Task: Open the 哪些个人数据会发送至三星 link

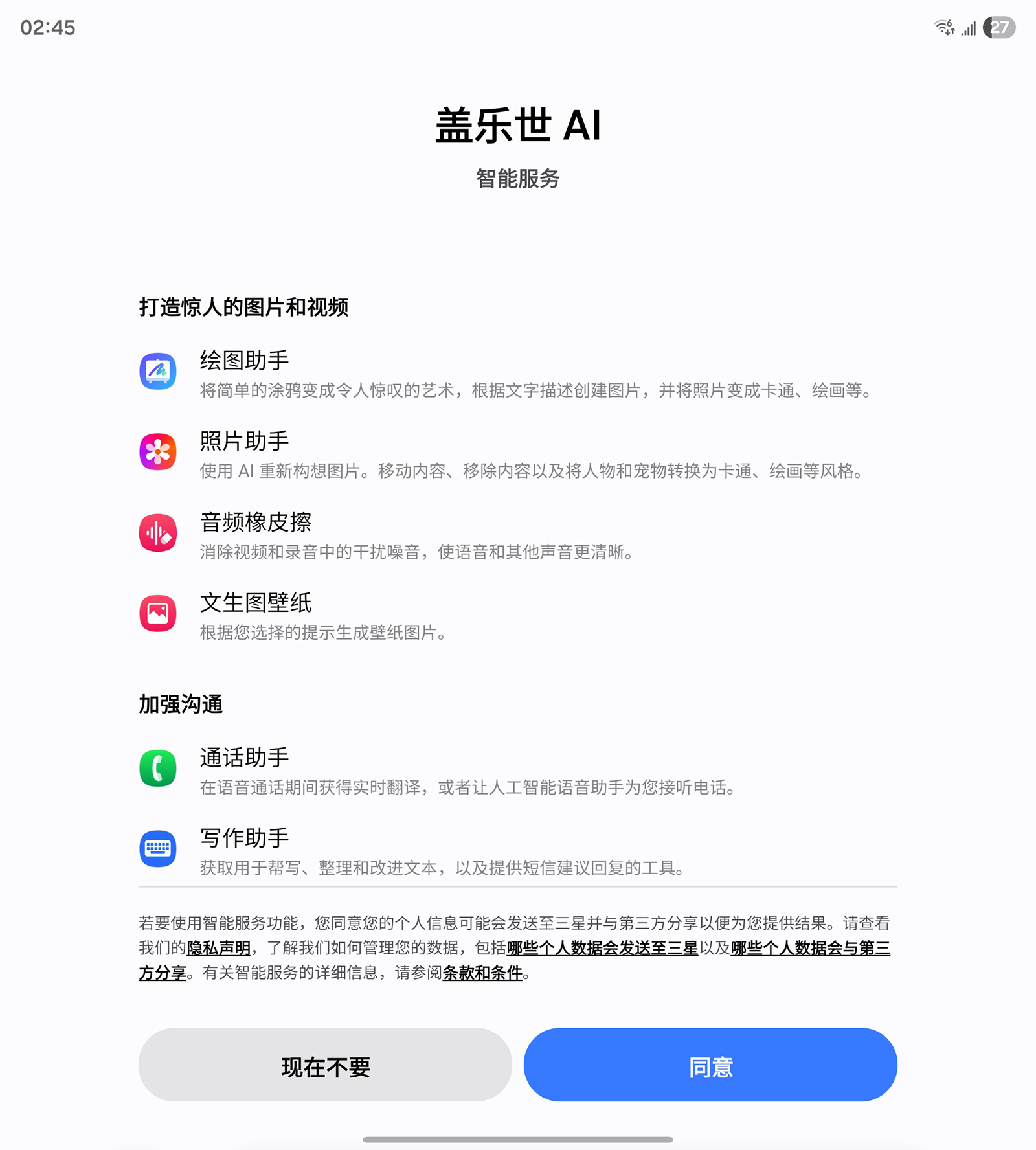Action: 602,949
